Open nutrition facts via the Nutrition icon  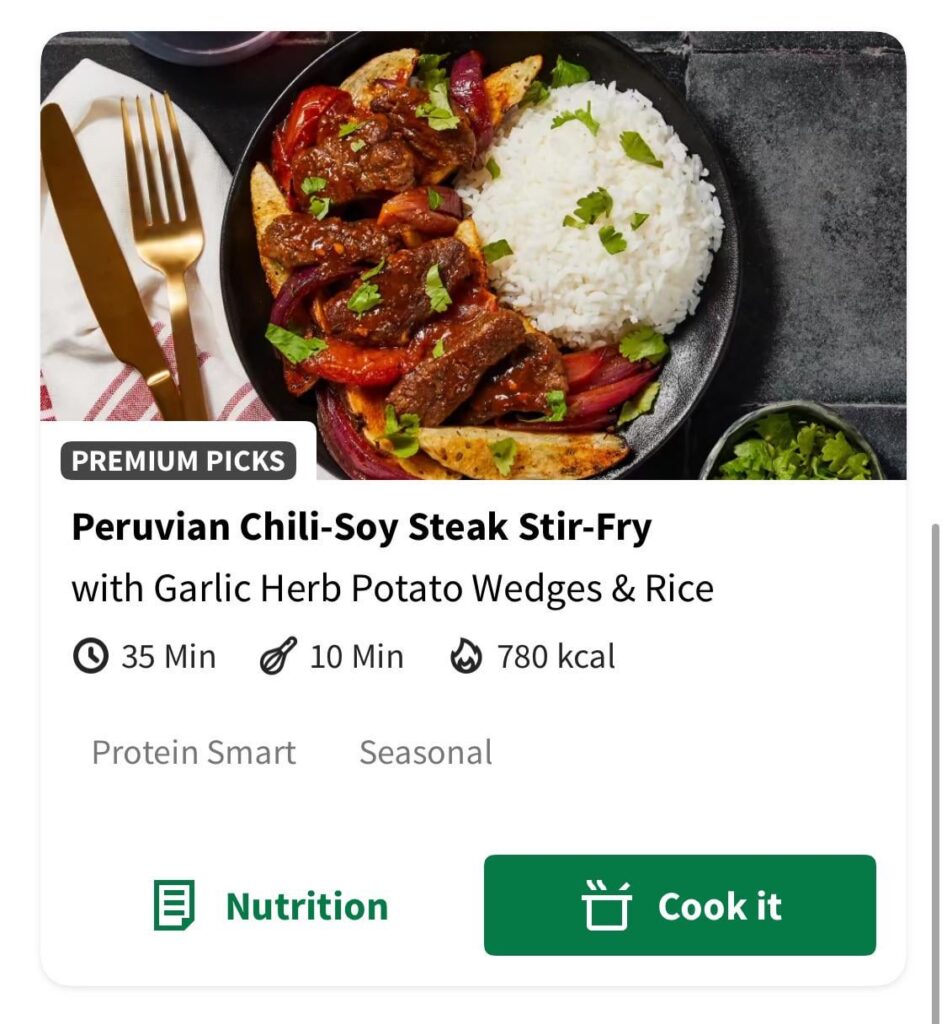click(173, 905)
